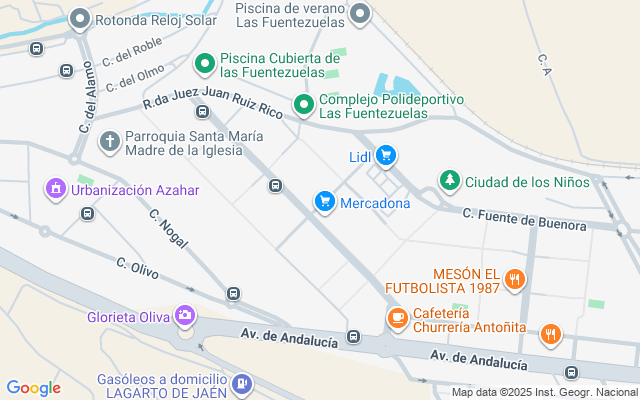The width and height of the screenshot is (640, 400).
Task: Select Parroquia Santa María church marker
Action: tap(110, 142)
